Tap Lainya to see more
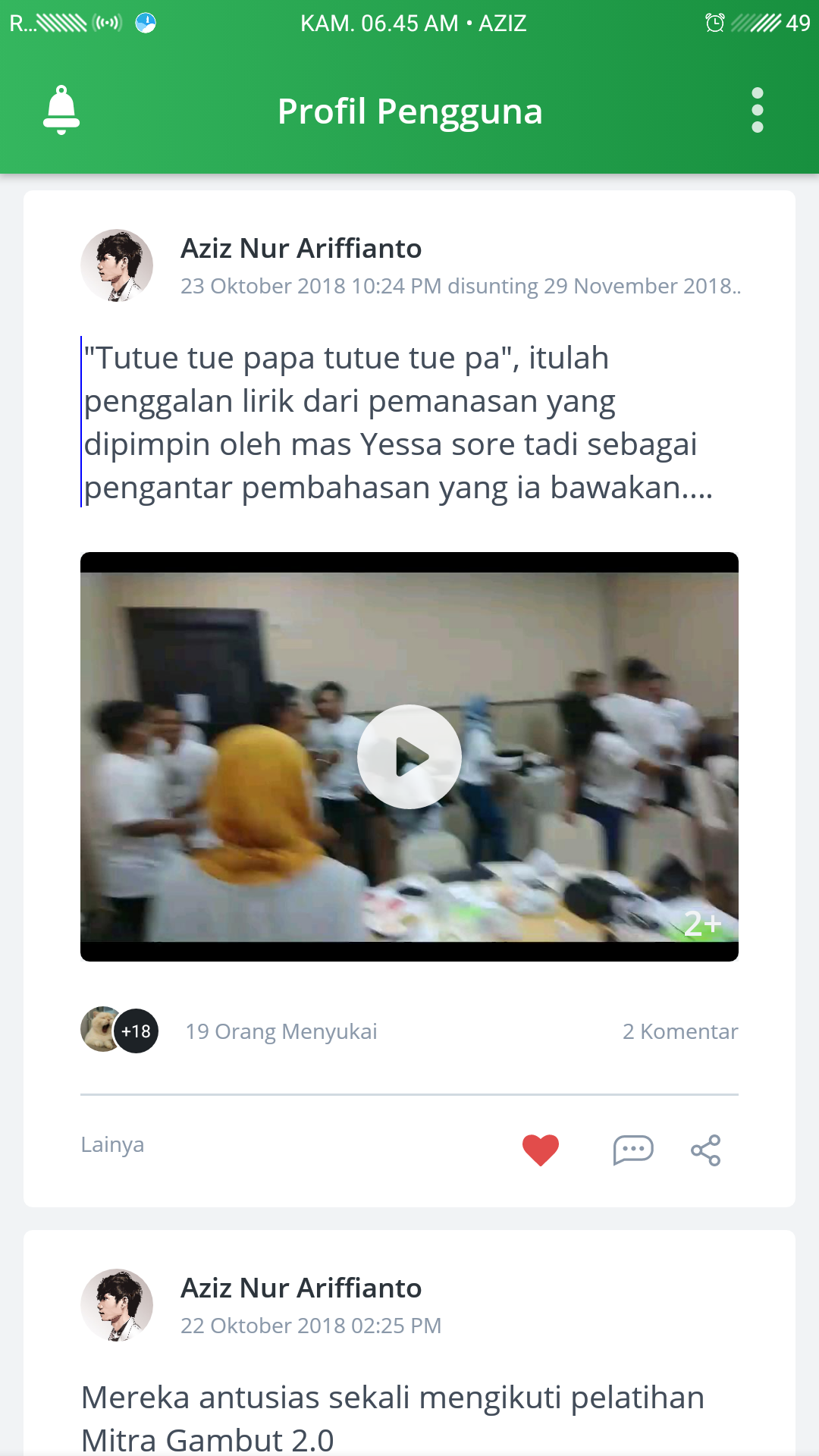 point(112,1144)
